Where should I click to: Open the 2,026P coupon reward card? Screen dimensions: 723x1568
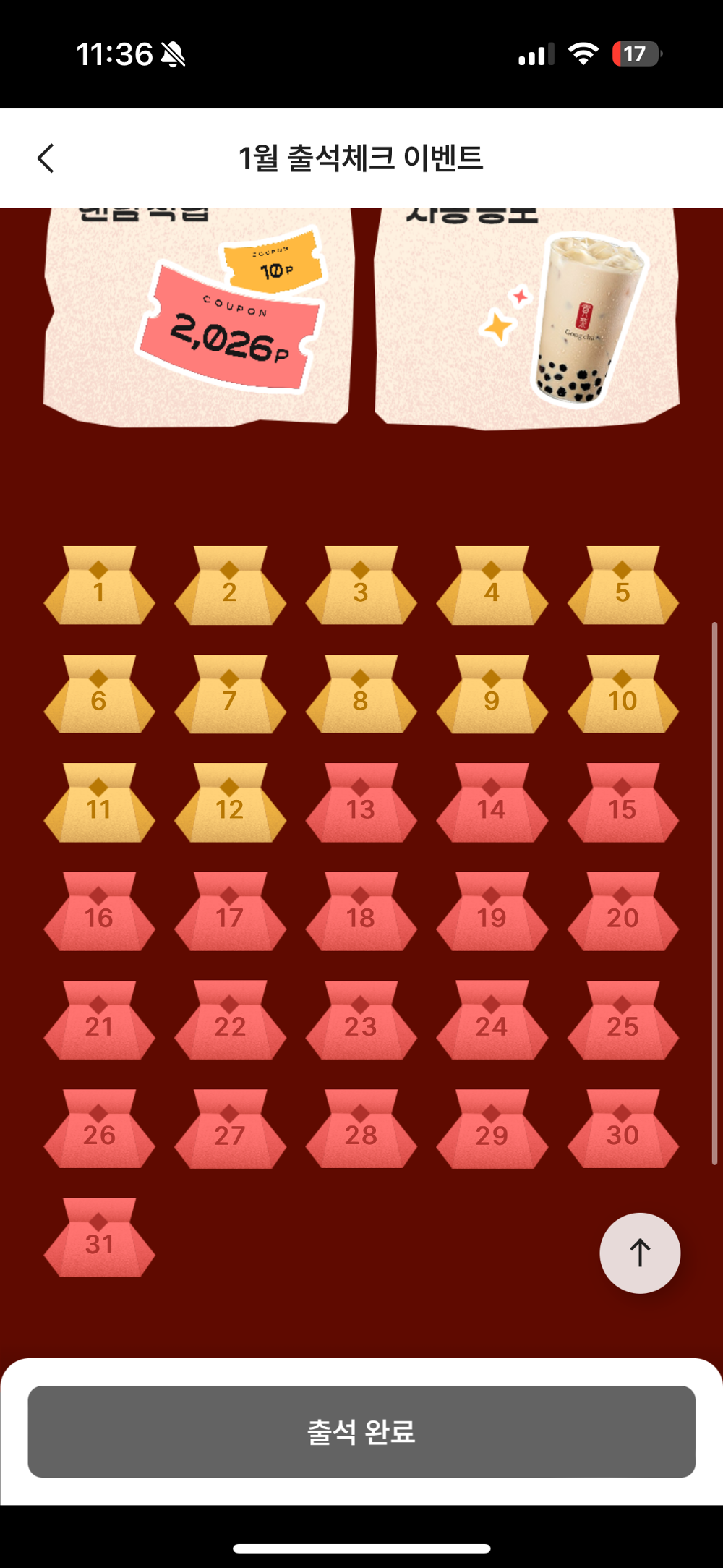point(198,318)
